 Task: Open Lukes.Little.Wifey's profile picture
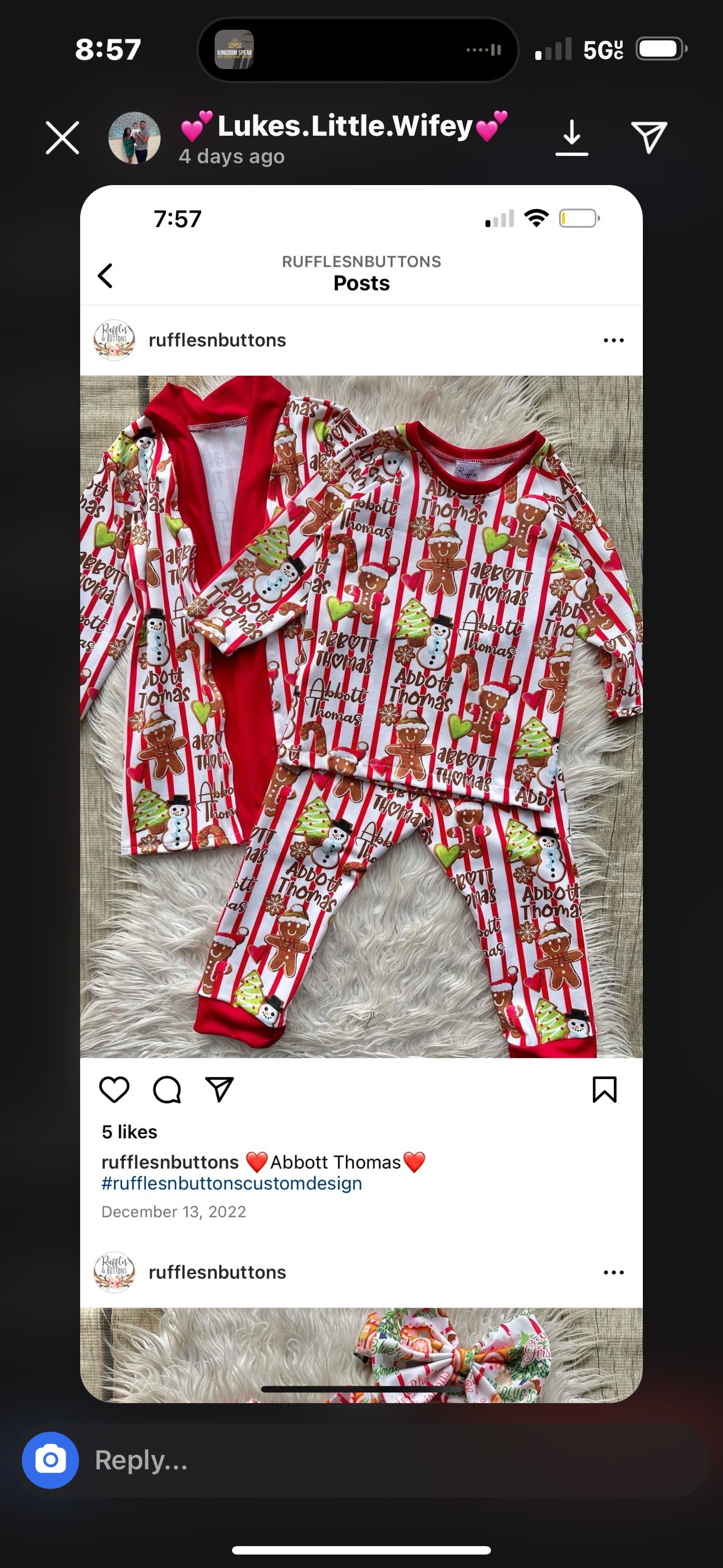click(135, 137)
